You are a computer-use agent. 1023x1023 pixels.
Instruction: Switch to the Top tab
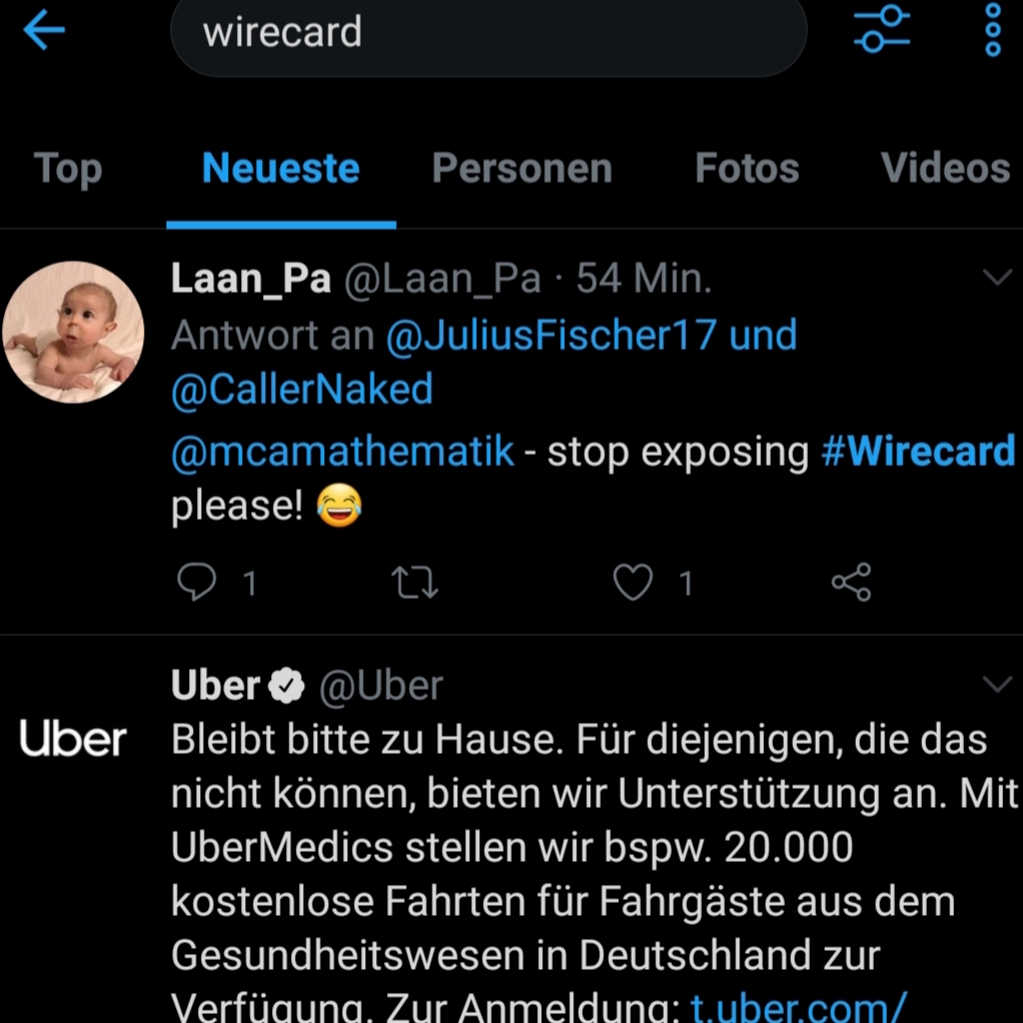[68, 168]
